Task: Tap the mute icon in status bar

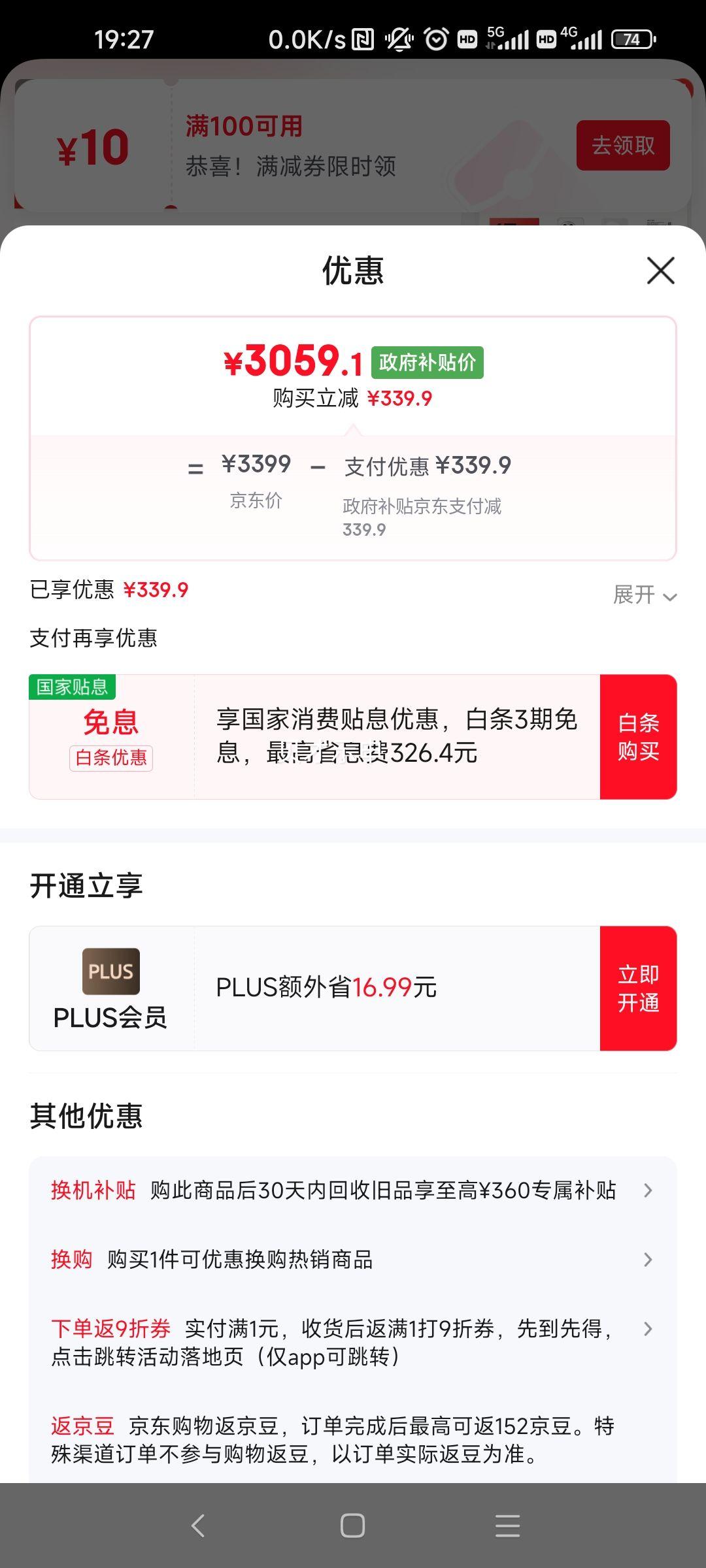Action: (399, 41)
